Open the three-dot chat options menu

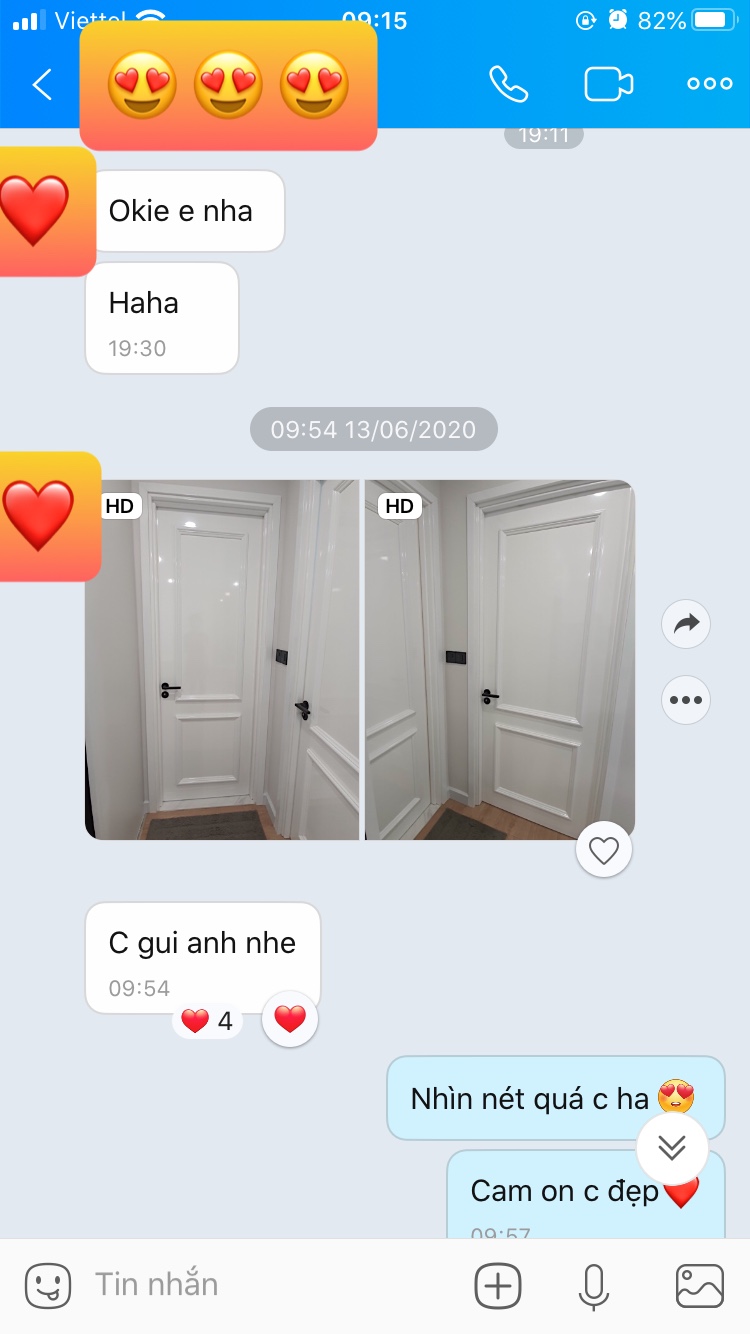710,84
